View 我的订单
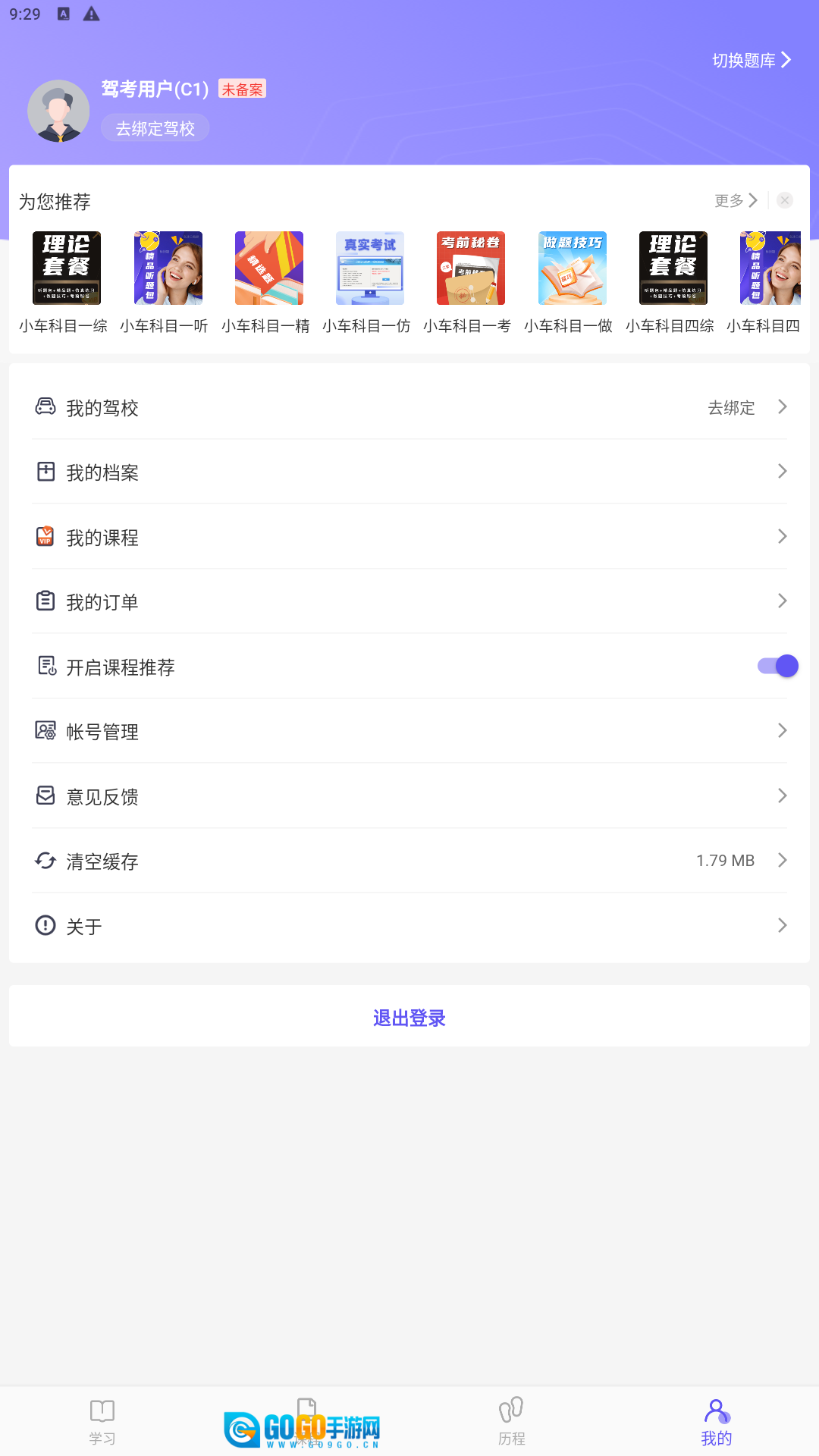Image resolution: width=819 pixels, height=1456 pixels. click(x=409, y=602)
